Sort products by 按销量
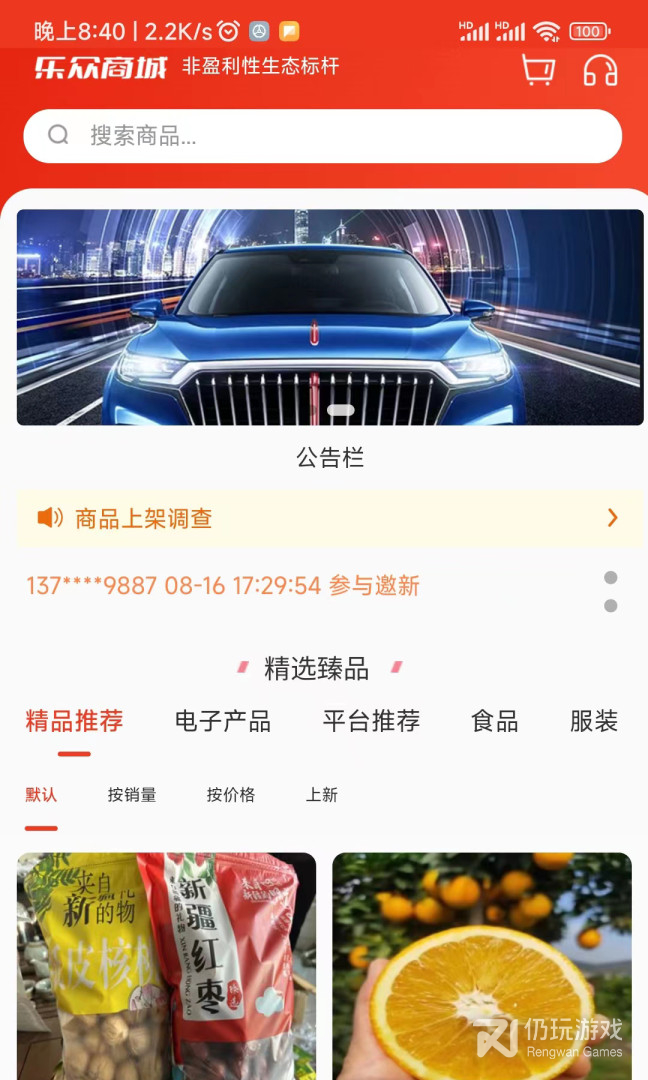648x1080 pixels. click(x=132, y=794)
